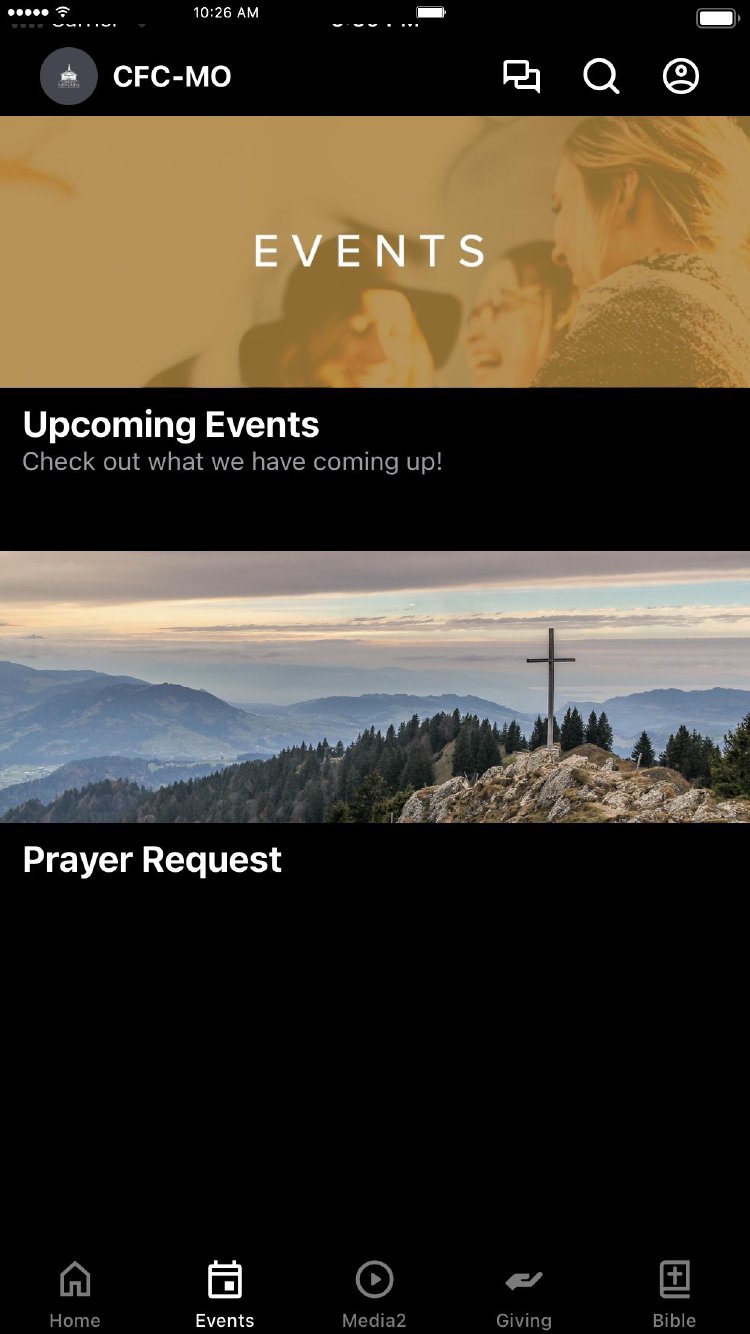Select the Events tab

225,1294
